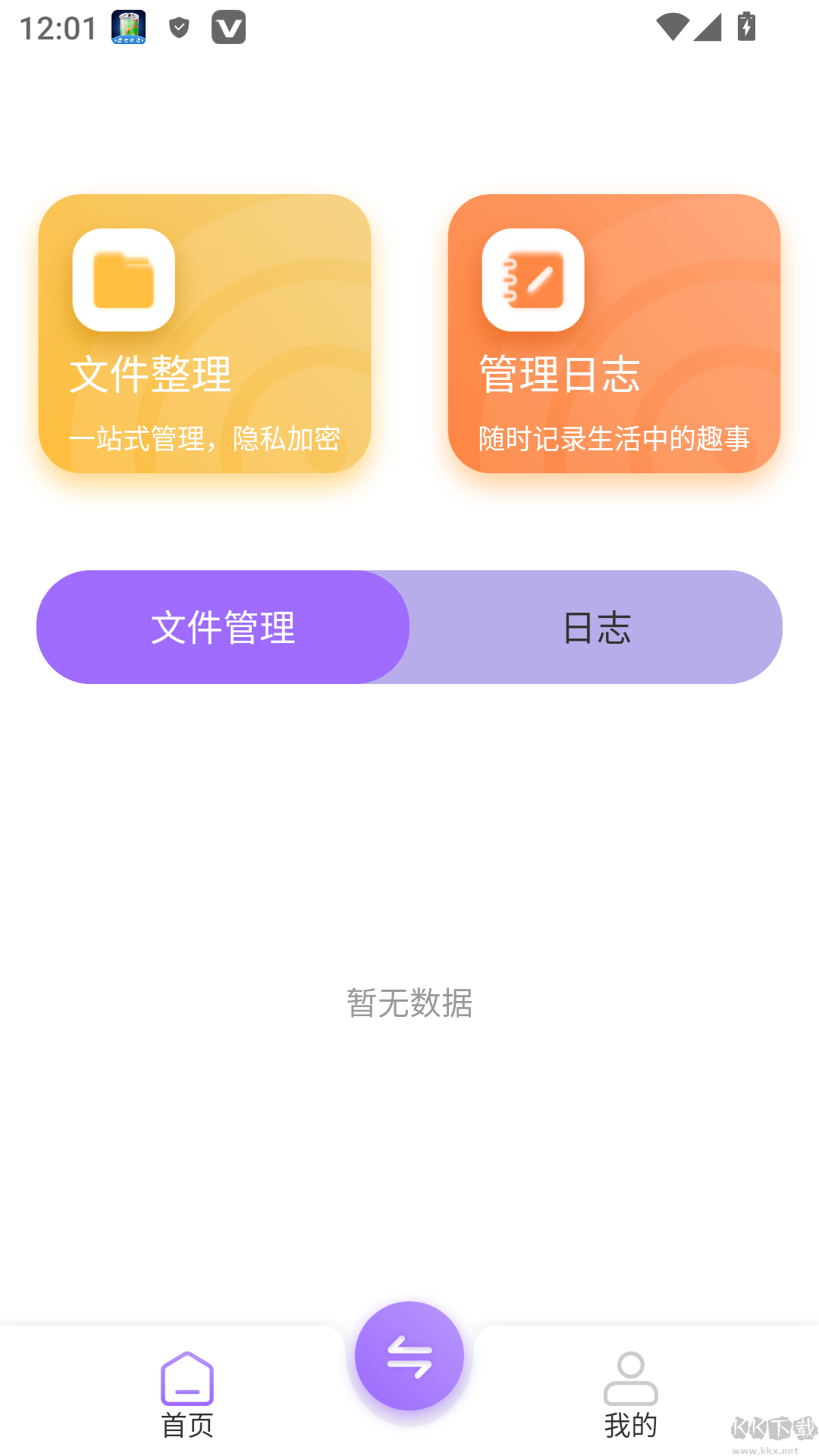The width and height of the screenshot is (819, 1456).
Task: Select the center transfer swap icon
Action: coord(409,1357)
